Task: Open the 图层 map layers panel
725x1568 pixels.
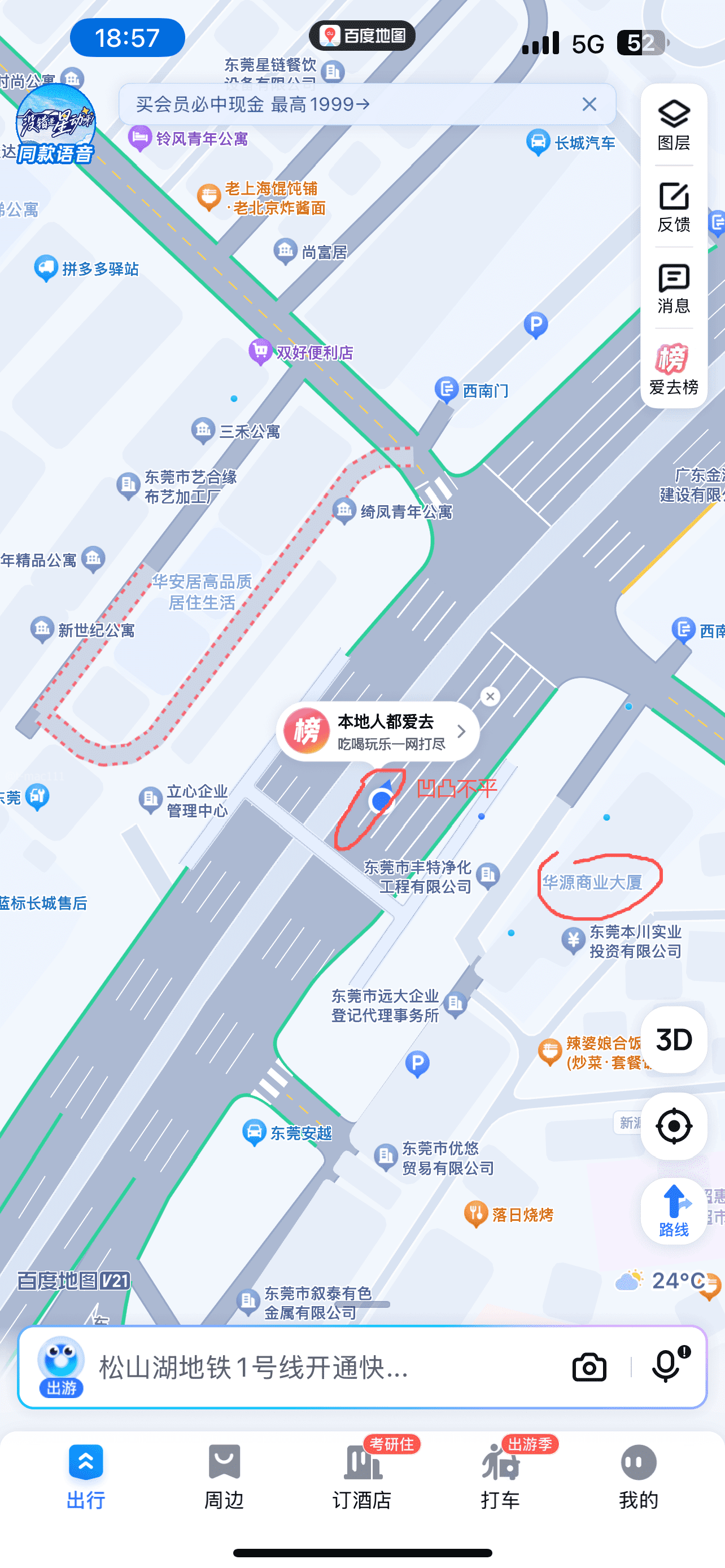Action: click(x=673, y=125)
